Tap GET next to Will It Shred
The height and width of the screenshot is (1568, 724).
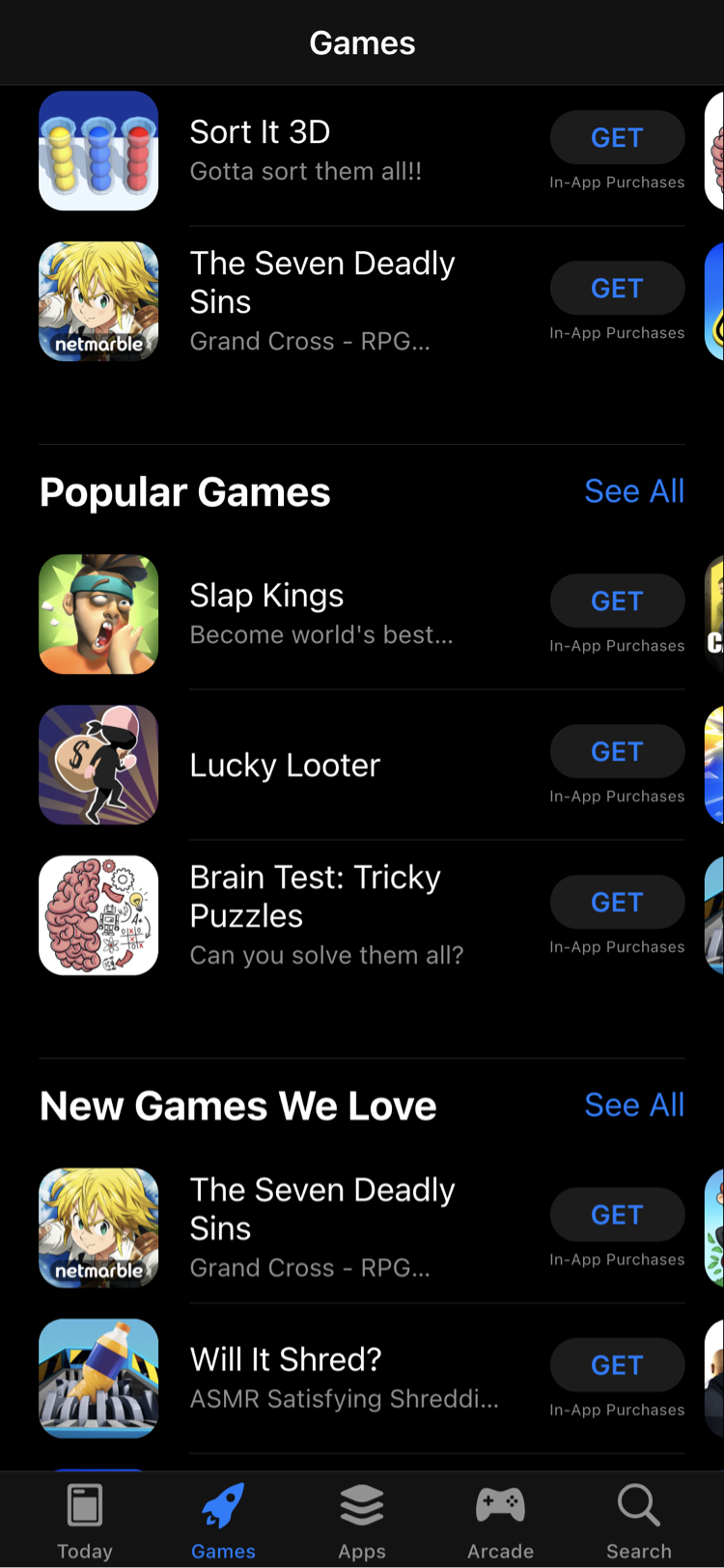coord(617,1365)
